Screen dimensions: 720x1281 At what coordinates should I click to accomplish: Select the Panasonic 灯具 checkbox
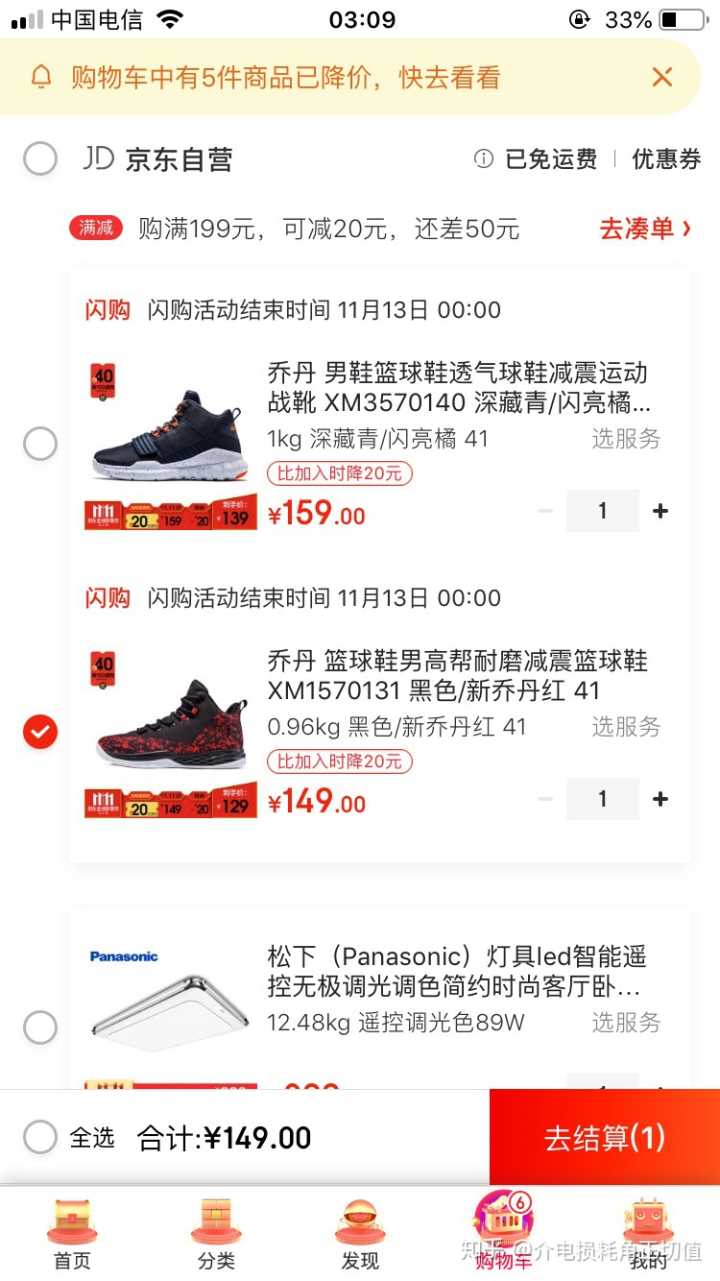point(40,1027)
